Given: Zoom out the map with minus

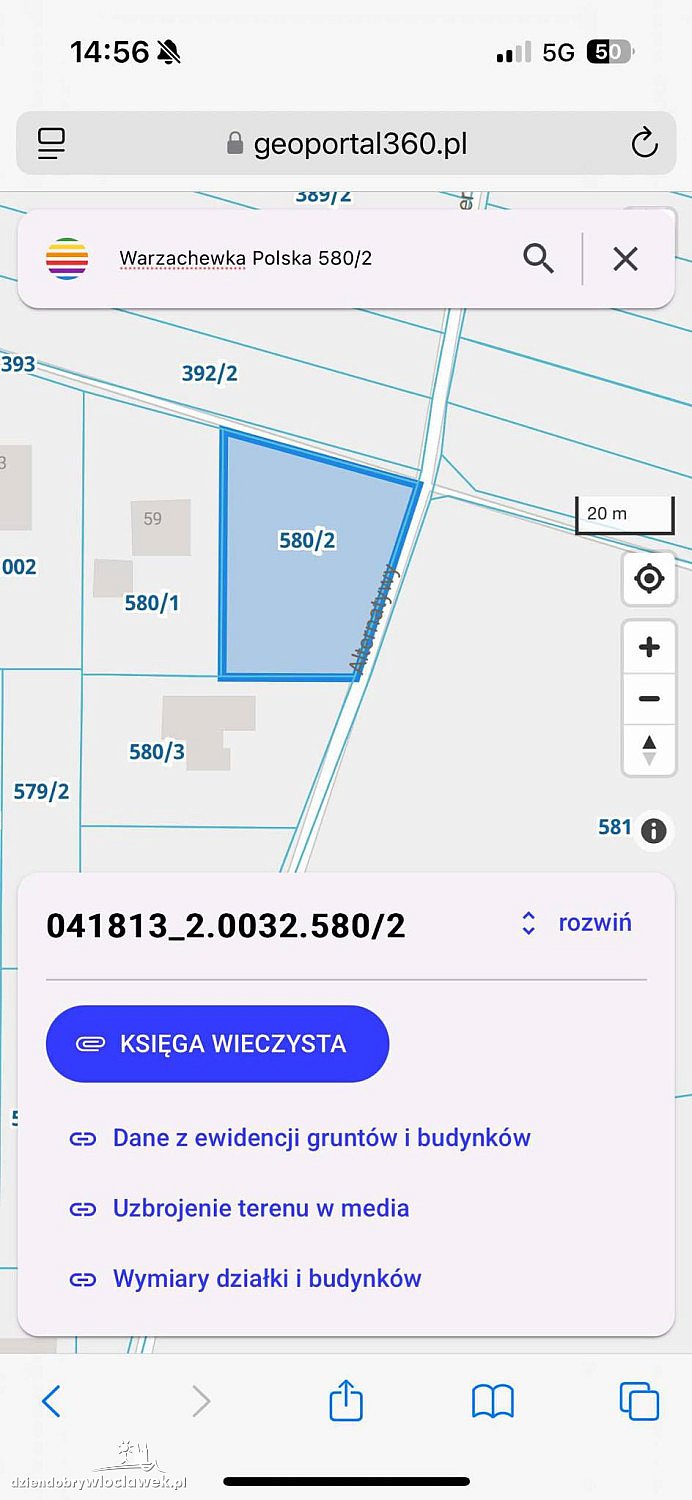Looking at the screenshot, I should pos(649,698).
